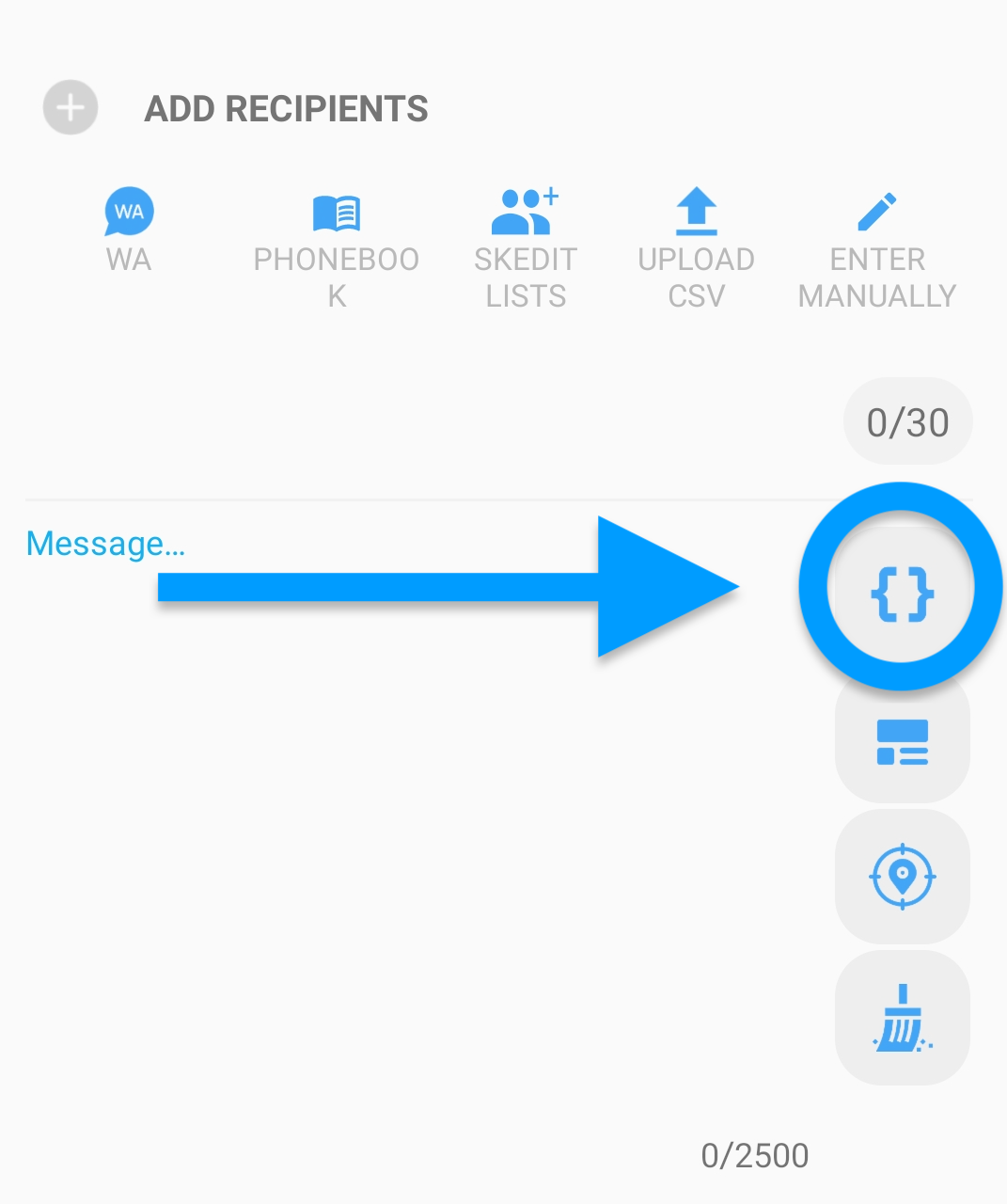Viewport: 1007px width, 1204px height.
Task: Add recipients from WA
Action: tap(129, 230)
